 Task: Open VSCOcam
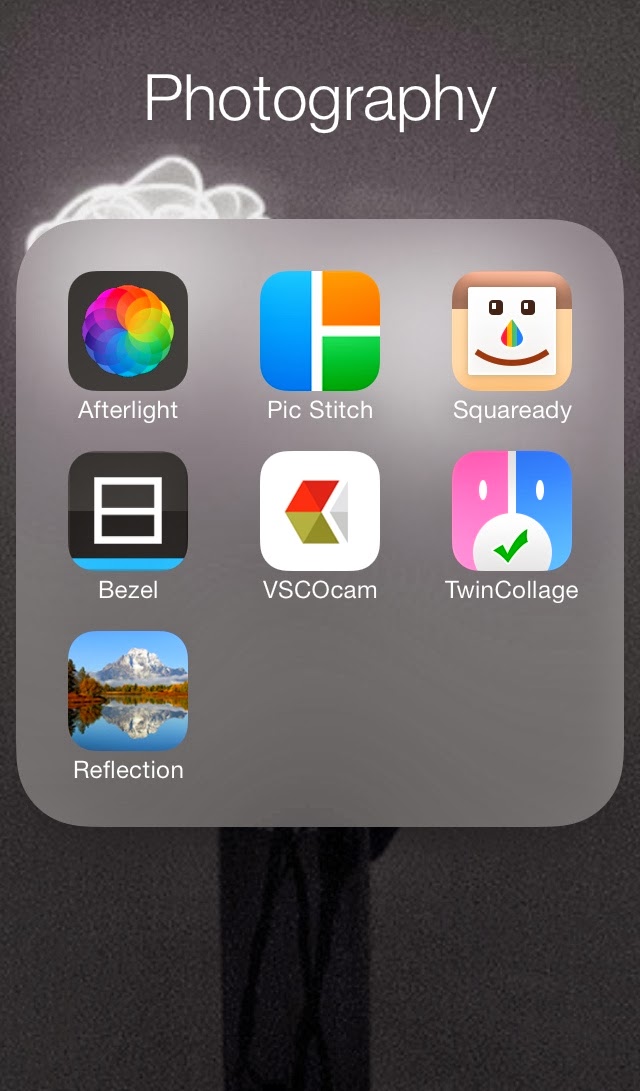coord(320,511)
